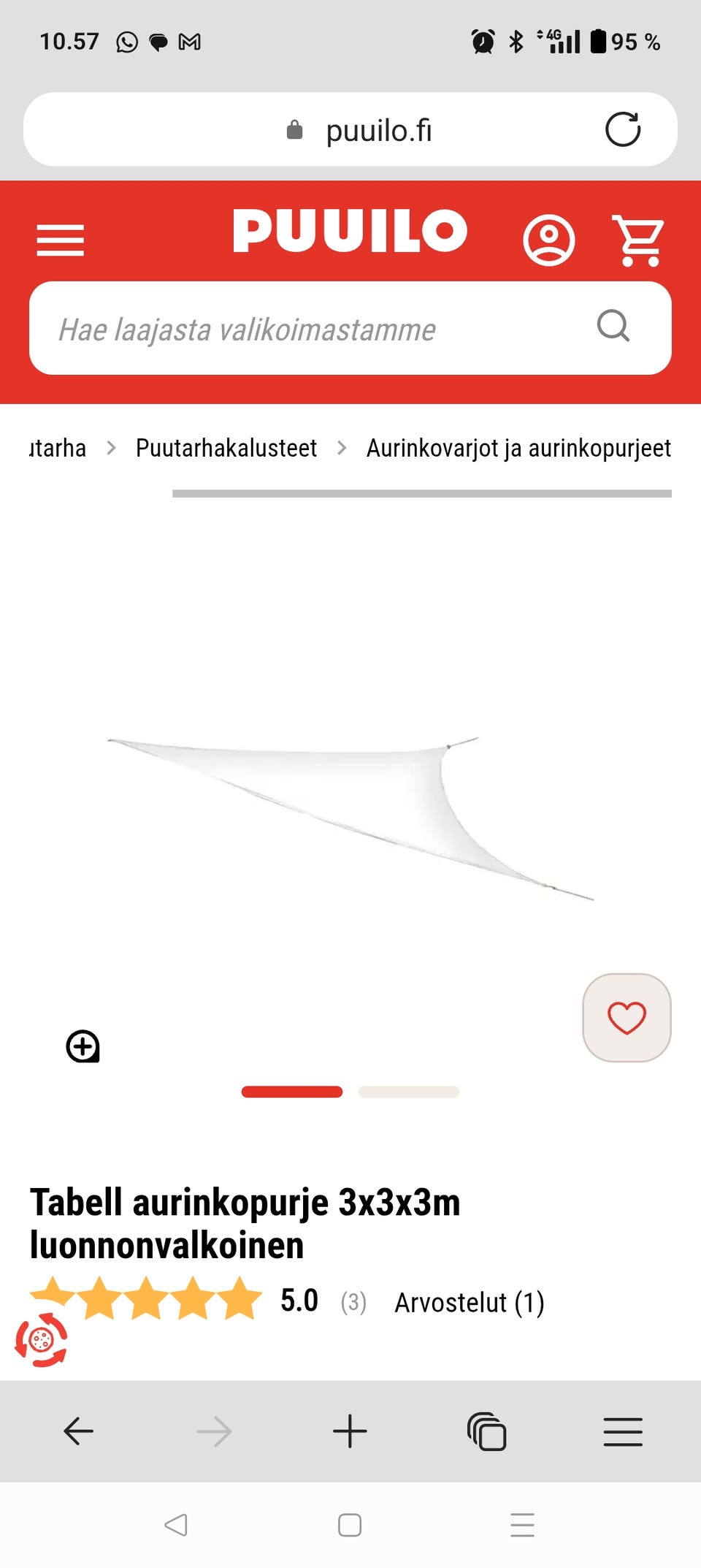Click the search magnifier icon
The height and width of the screenshot is (1568, 701).
tap(613, 327)
